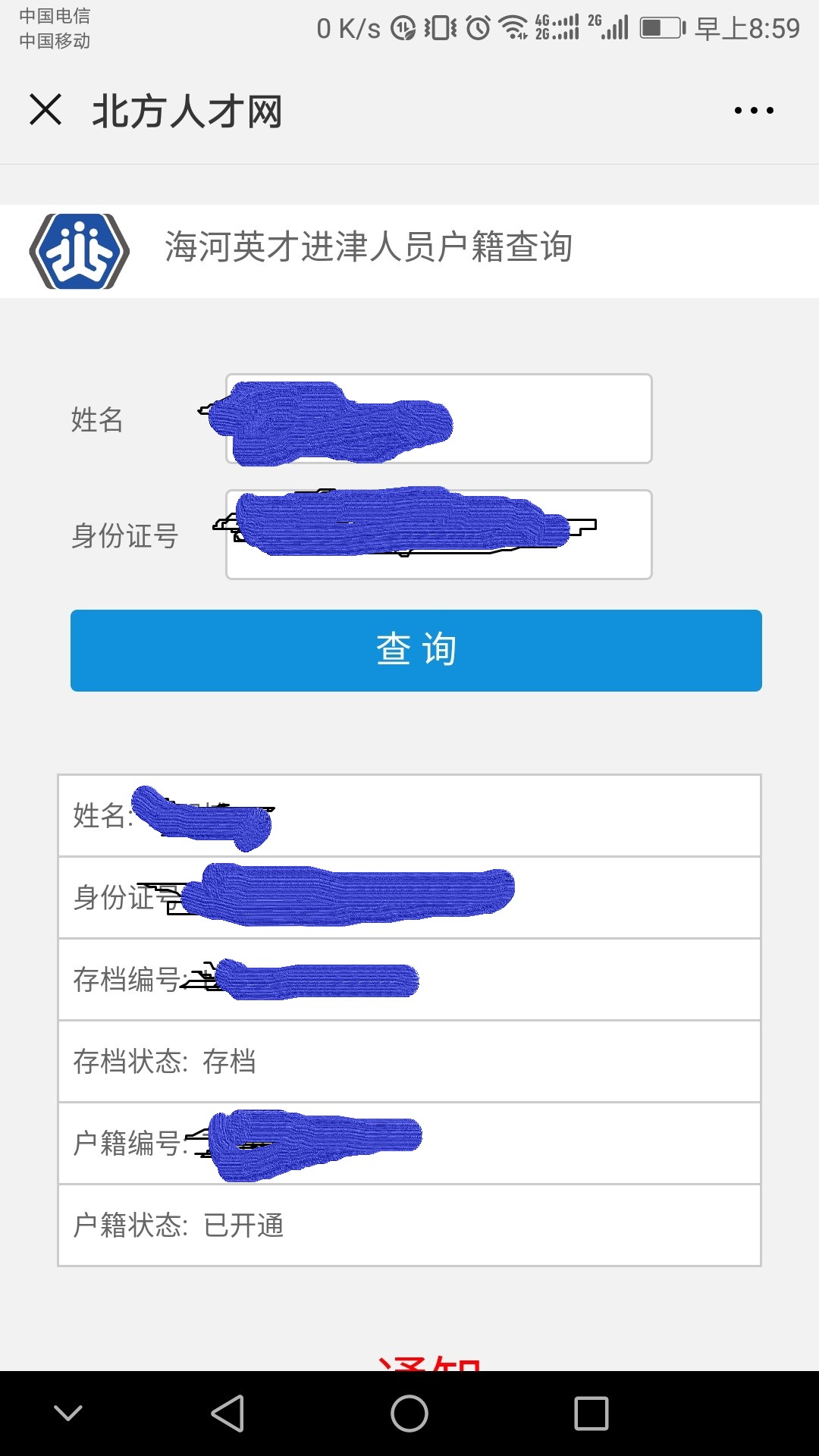Tap the 查询 query button
Image resolution: width=819 pixels, height=1456 pixels.
(x=416, y=650)
